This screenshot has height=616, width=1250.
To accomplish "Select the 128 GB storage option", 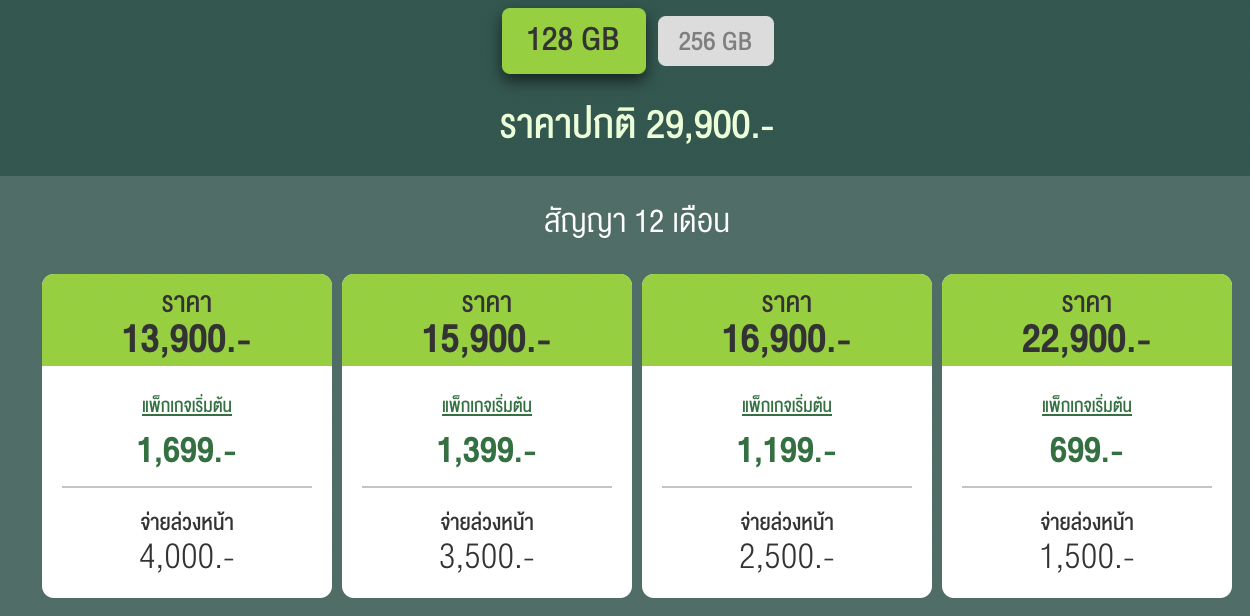I will click(573, 41).
